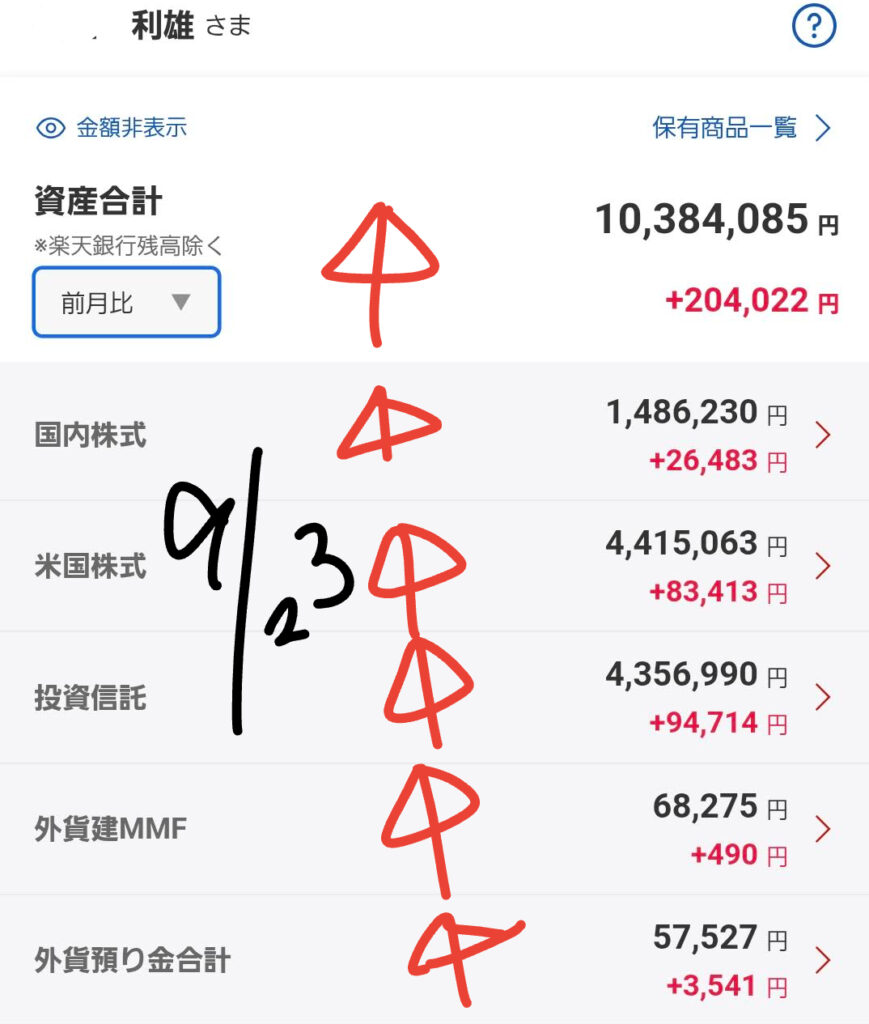Open the help question mark icon
Viewport: 869px width, 1024px height.
pos(813,28)
